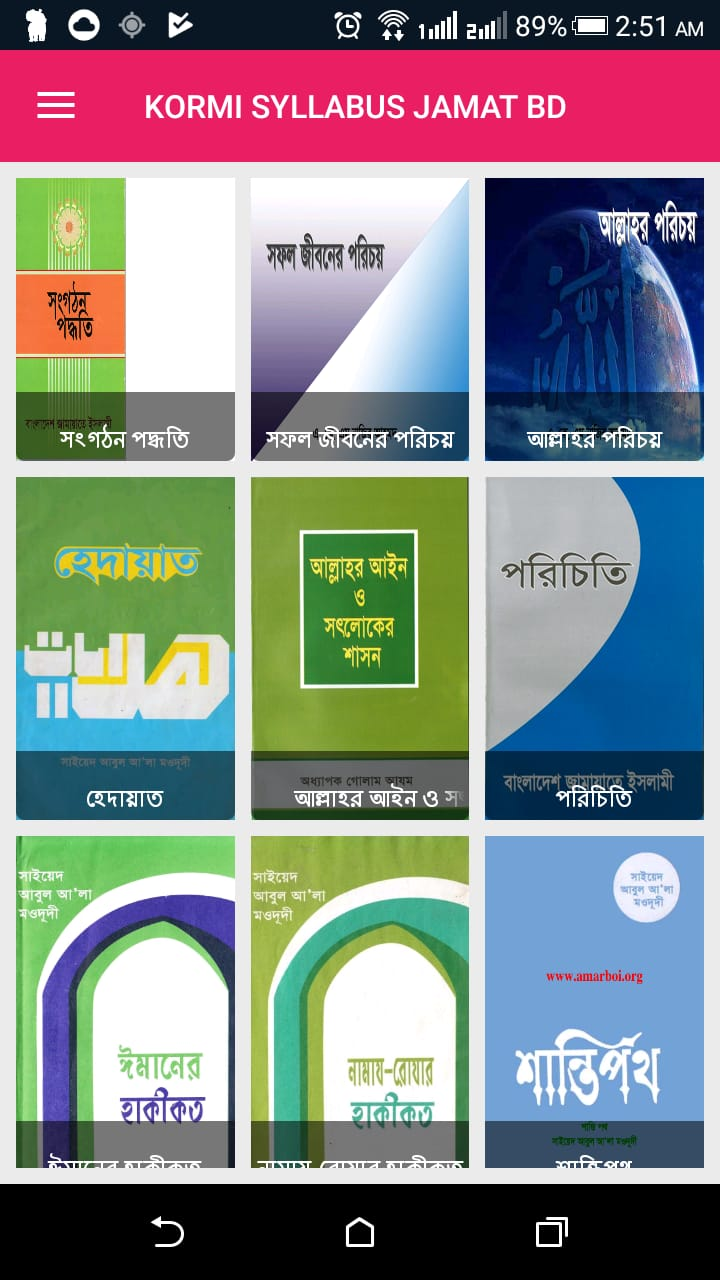Open the হেদায়াত book

(x=125, y=648)
